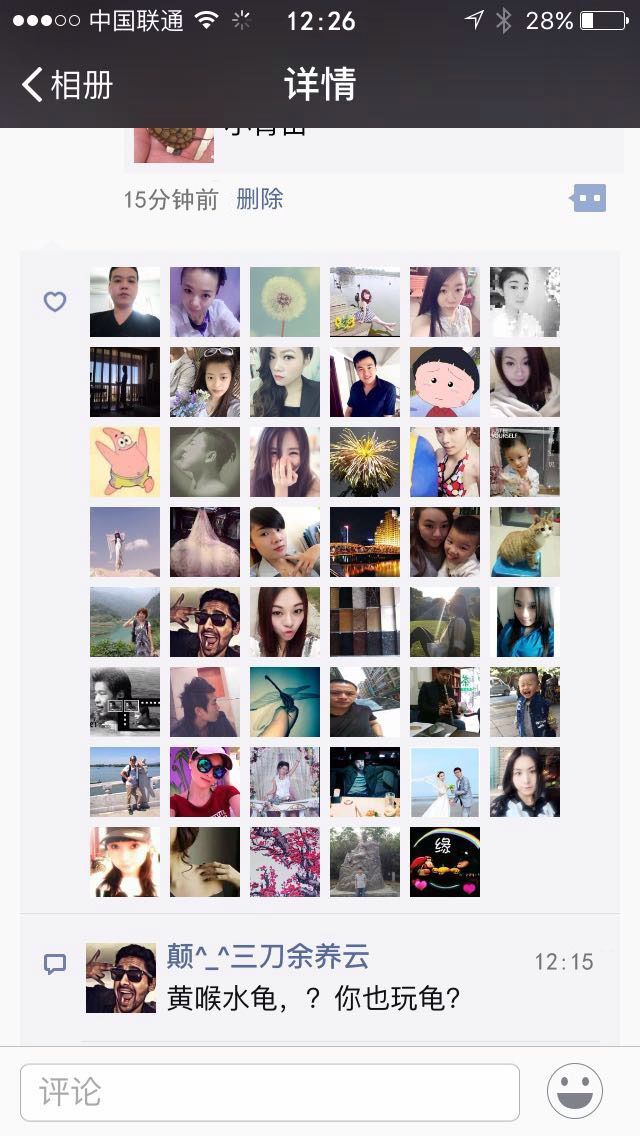
Task: Open the wedding couple avatar in likes
Action: click(x=445, y=782)
